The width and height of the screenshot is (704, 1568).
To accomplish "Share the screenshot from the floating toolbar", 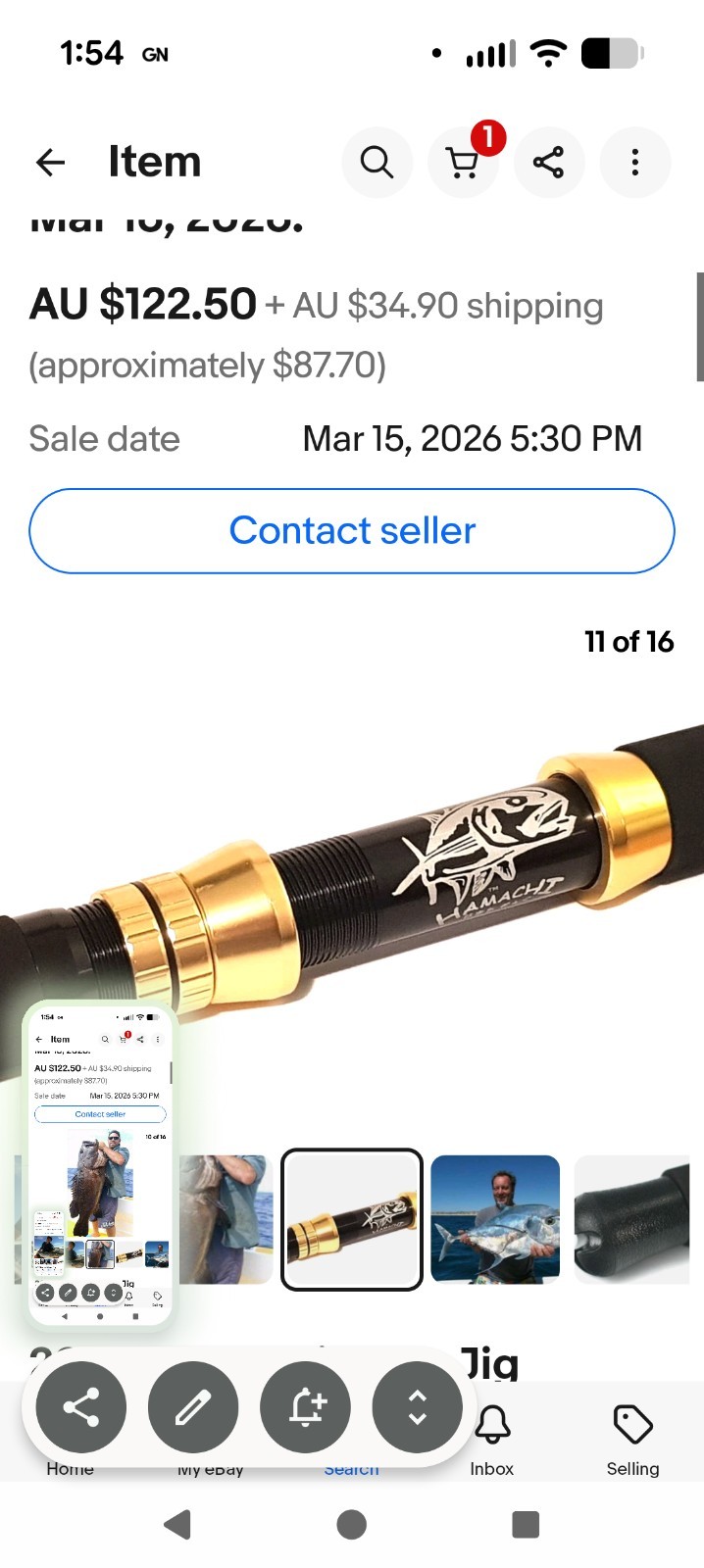I will click(81, 1407).
